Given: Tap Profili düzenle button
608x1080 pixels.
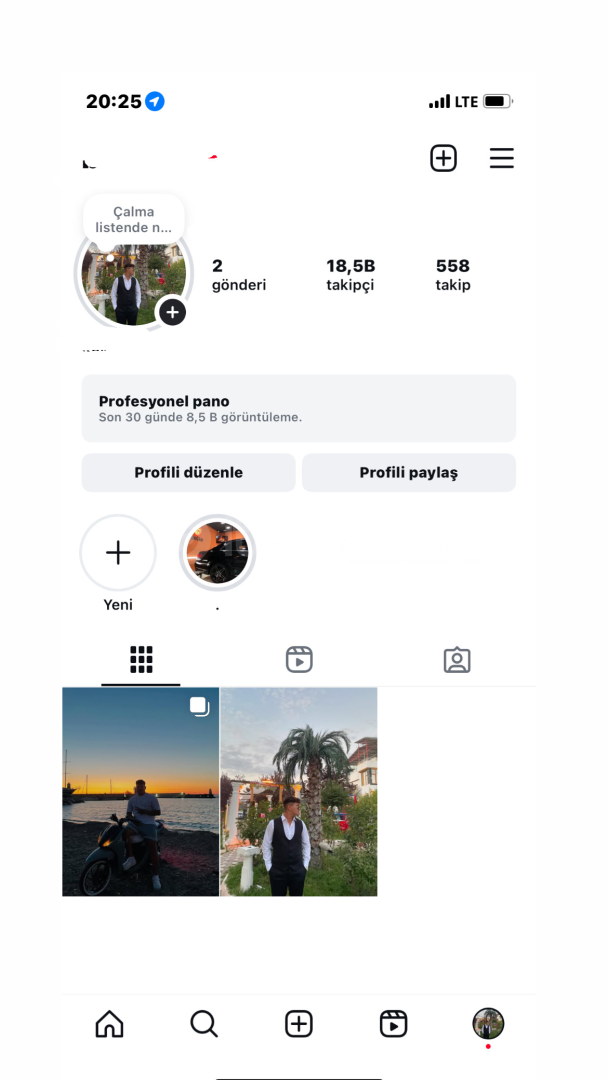Looking at the screenshot, I should click(x=189, y=472).
